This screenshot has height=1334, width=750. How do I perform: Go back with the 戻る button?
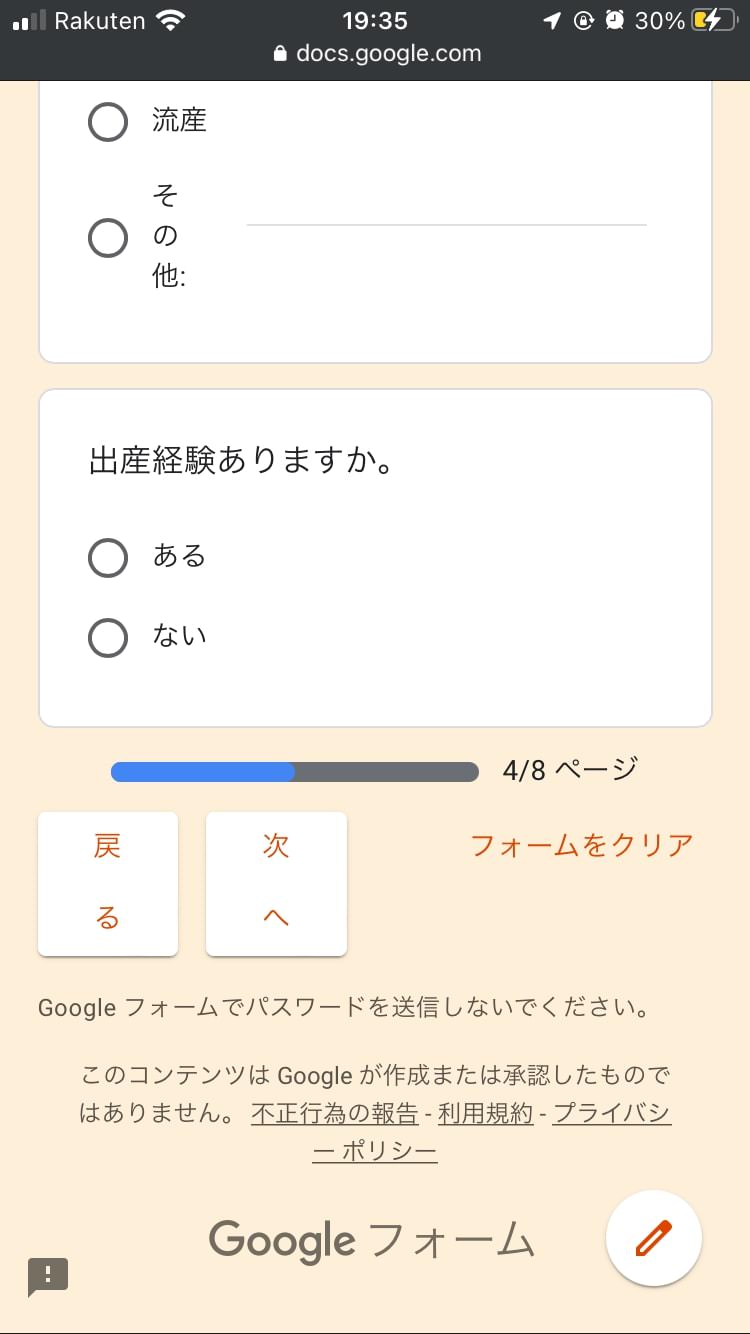coord(108,883)
